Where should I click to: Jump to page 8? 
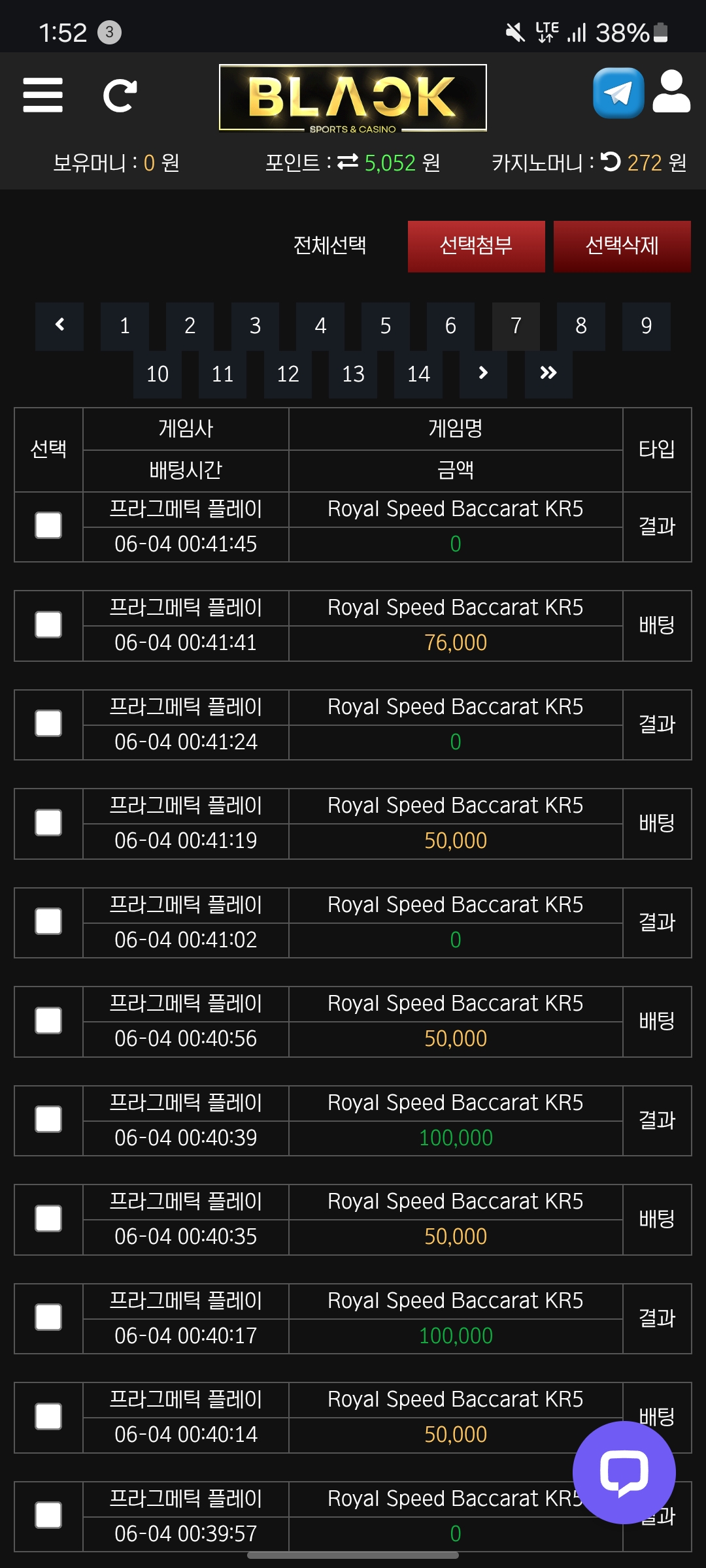click(x=581, y=325)
